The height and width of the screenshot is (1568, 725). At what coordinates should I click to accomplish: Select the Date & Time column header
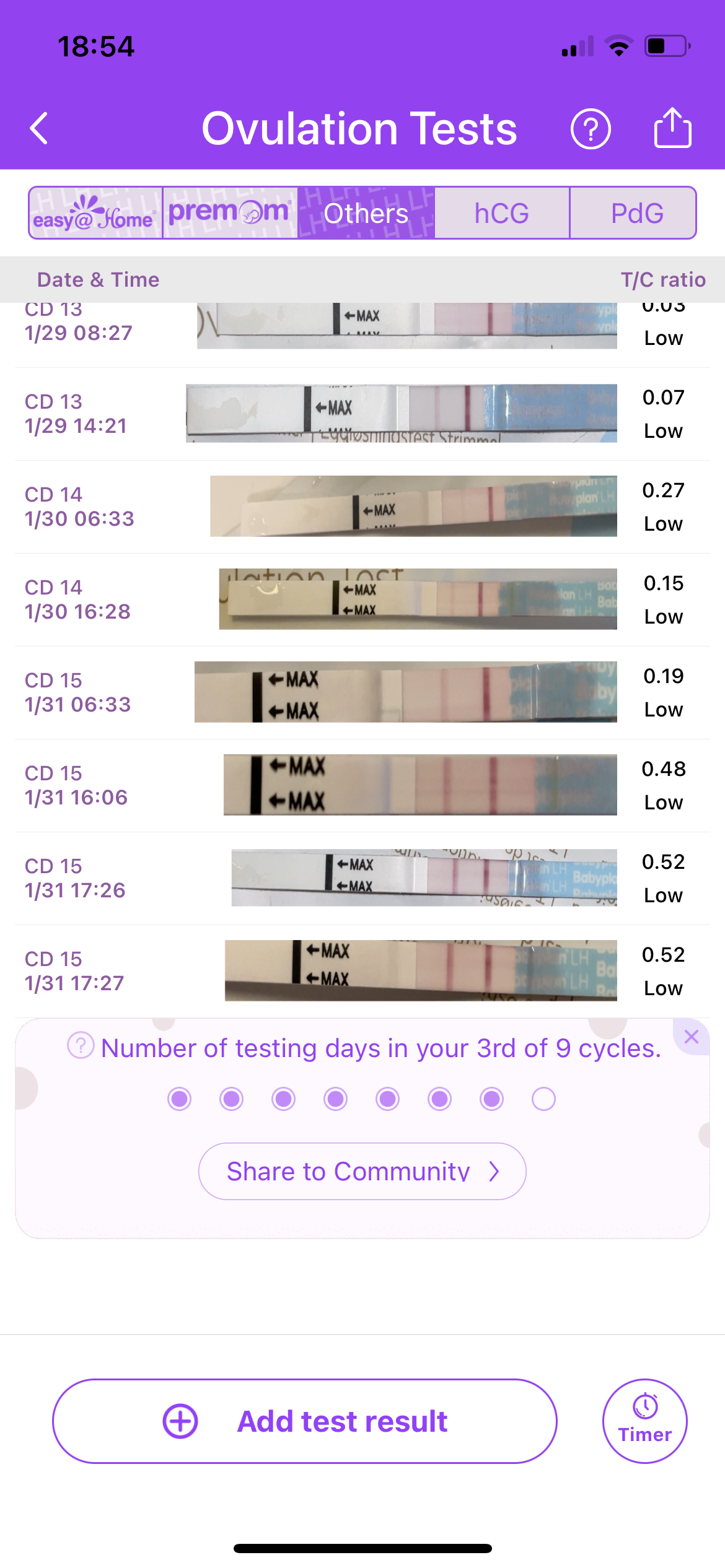click(x=98, y=279)
